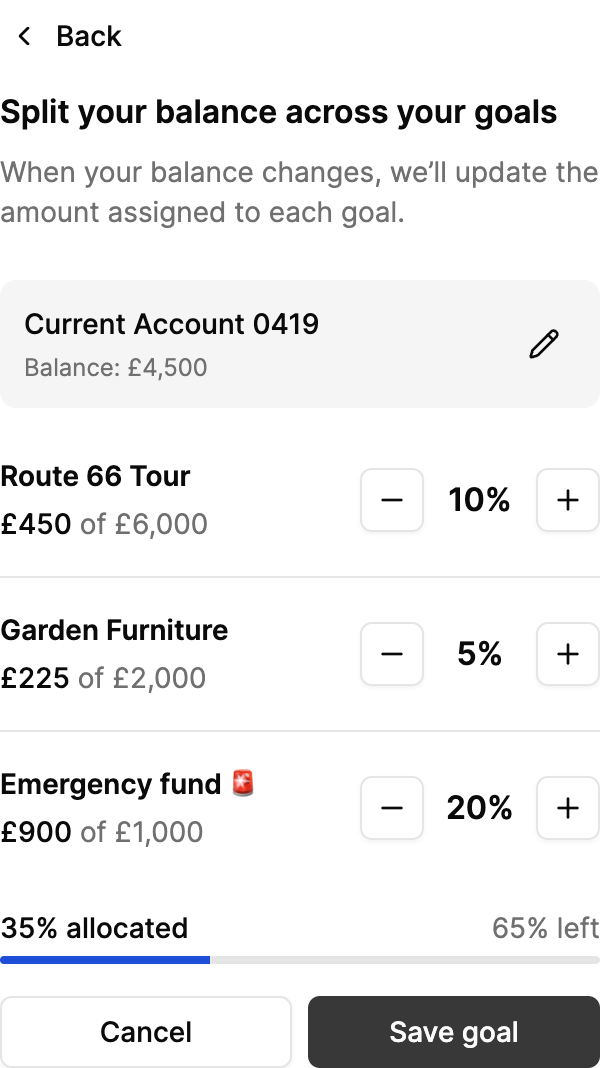Save goal allocations
This screenshot has height=1068, width=600.
coord(454,1032)
